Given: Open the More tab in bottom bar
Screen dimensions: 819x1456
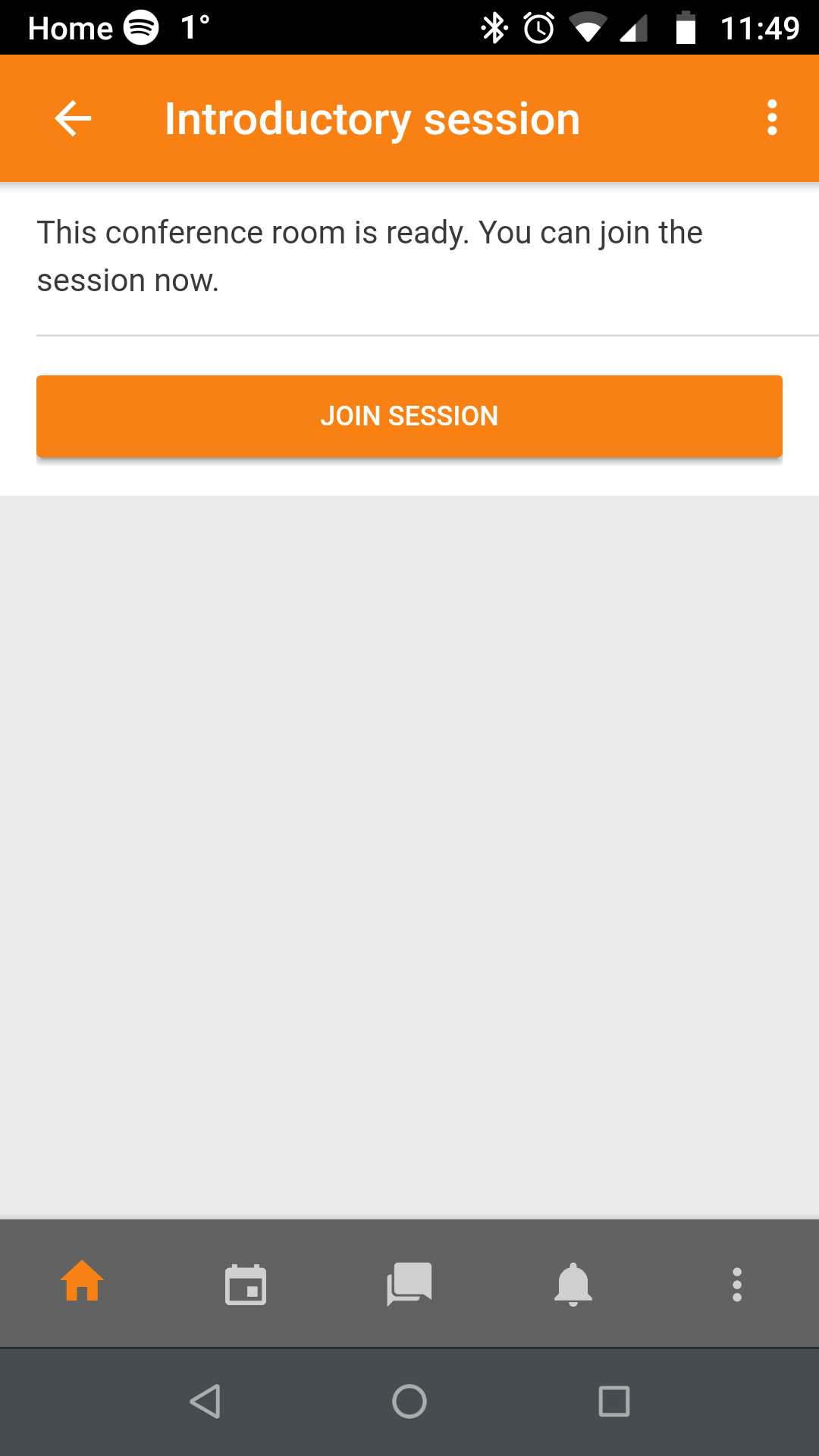Looking at the screenshot, I should pyautogui.click(x=737, y=1285).
